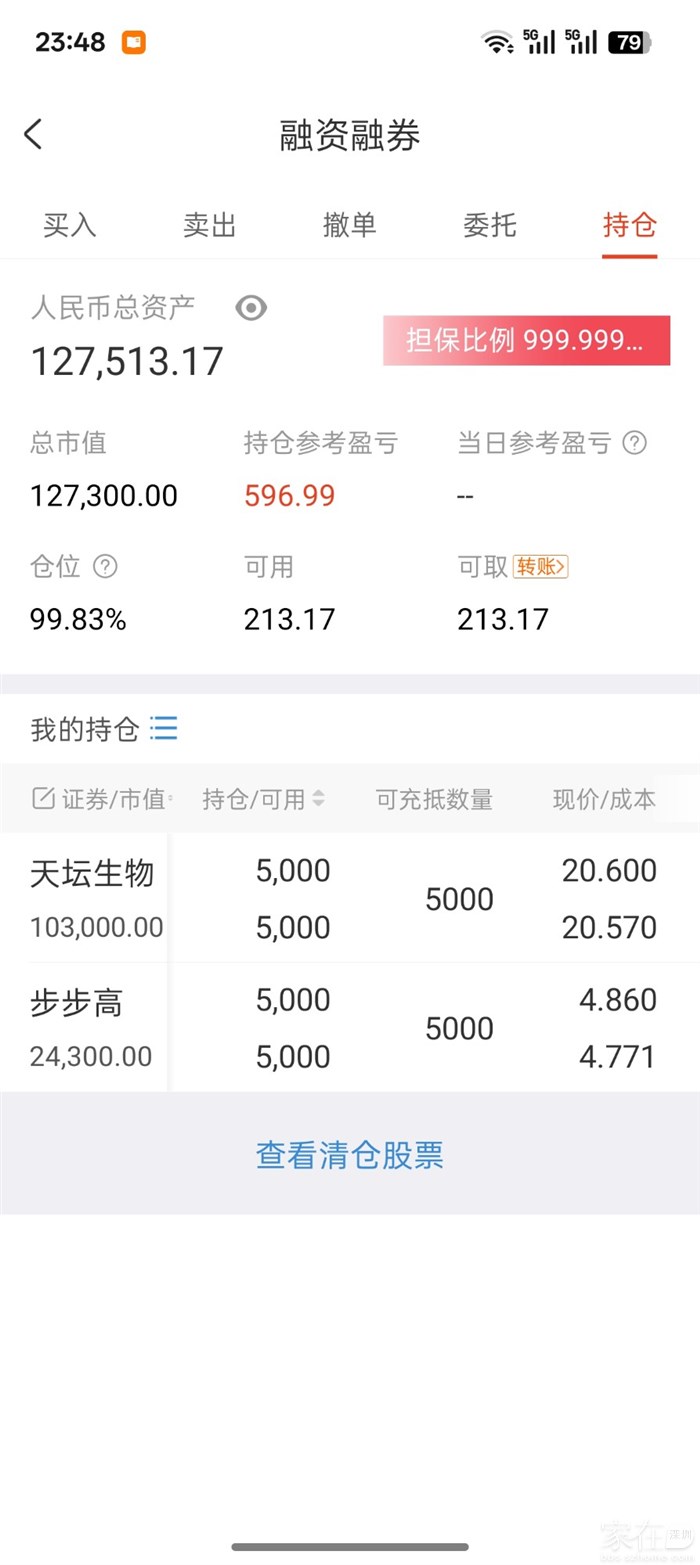Image resolution: width=700 pixels, height=1565 pixels.
Task: Open the 担保比例 banner
Action: pos(526,341)
